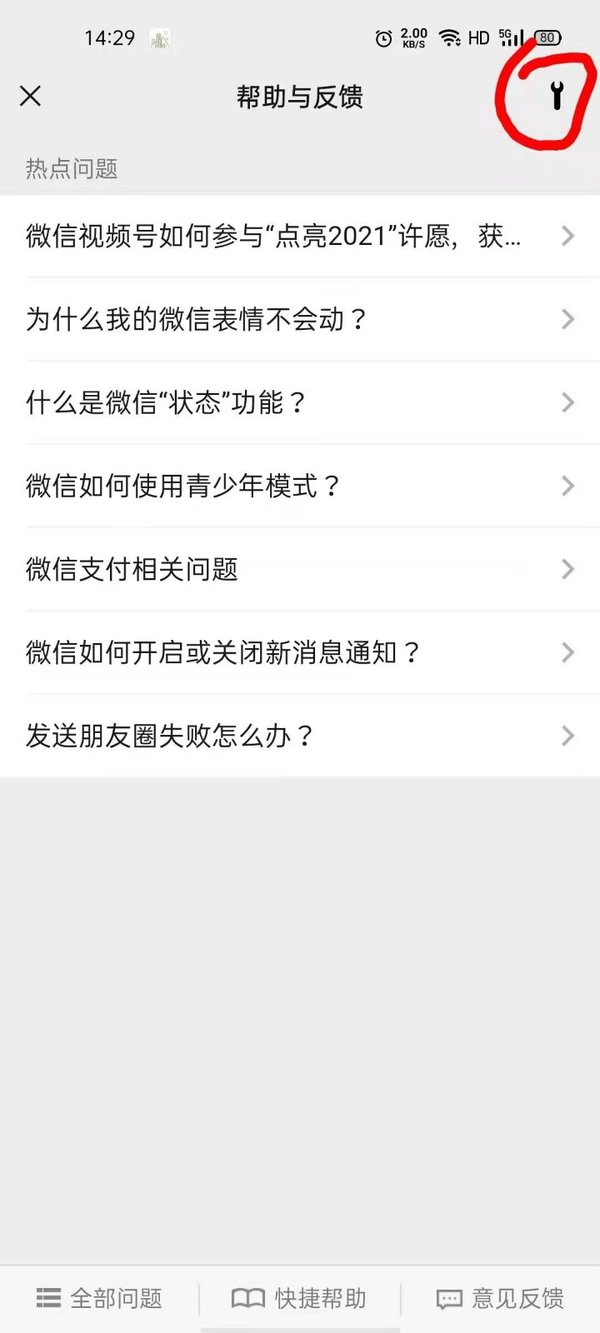Open 微信如何使用青少年模式?

click(300, 486)
